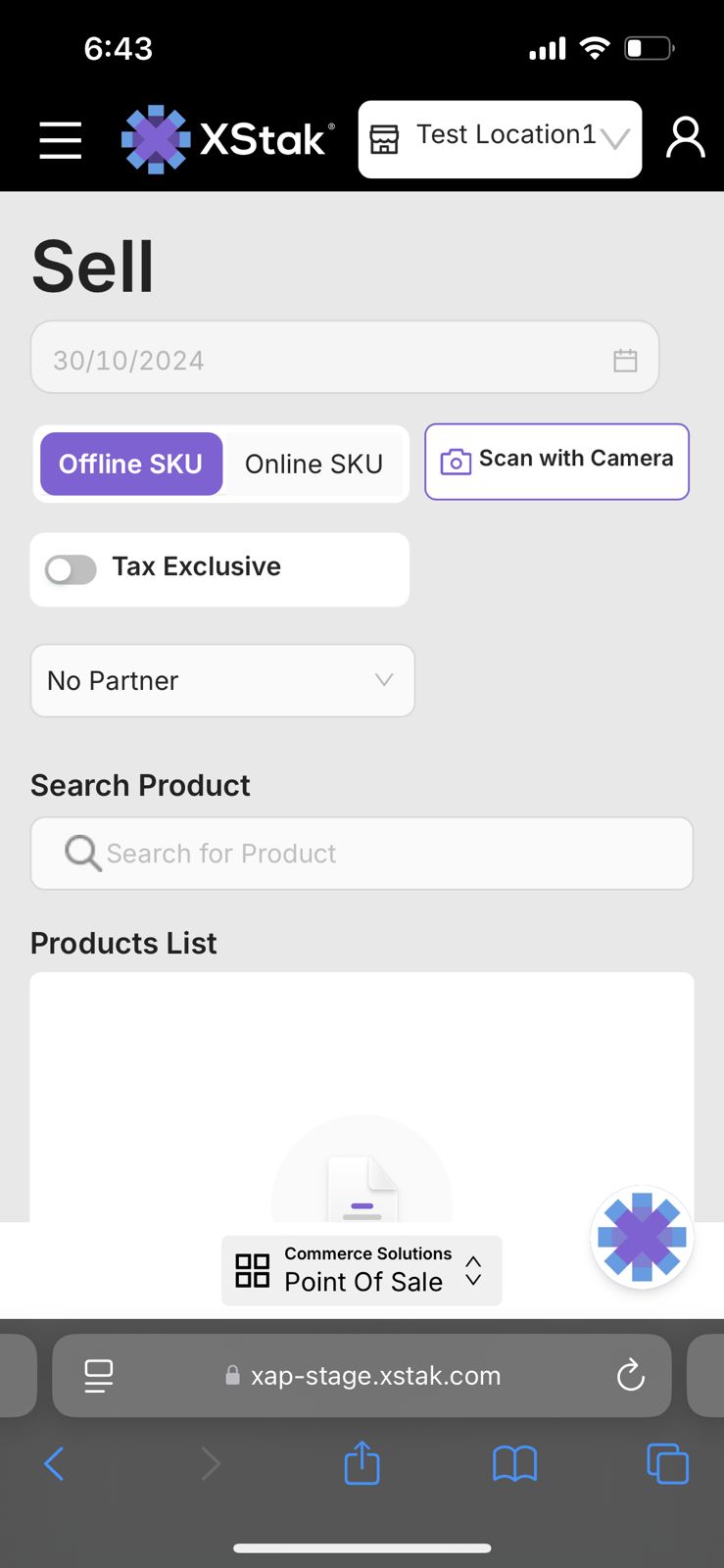Open the date picker showing 30/10/2024
The width and height of the screenshot is (724, 1568).
point(344,359)
